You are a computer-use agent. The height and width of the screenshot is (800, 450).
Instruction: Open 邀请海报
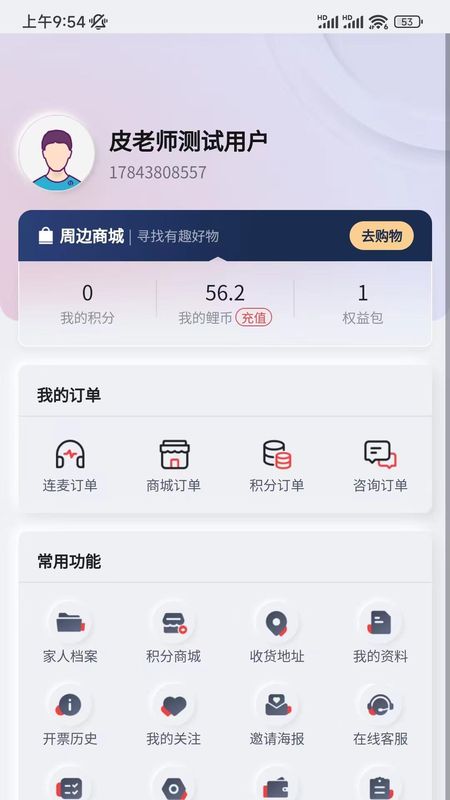277,716
